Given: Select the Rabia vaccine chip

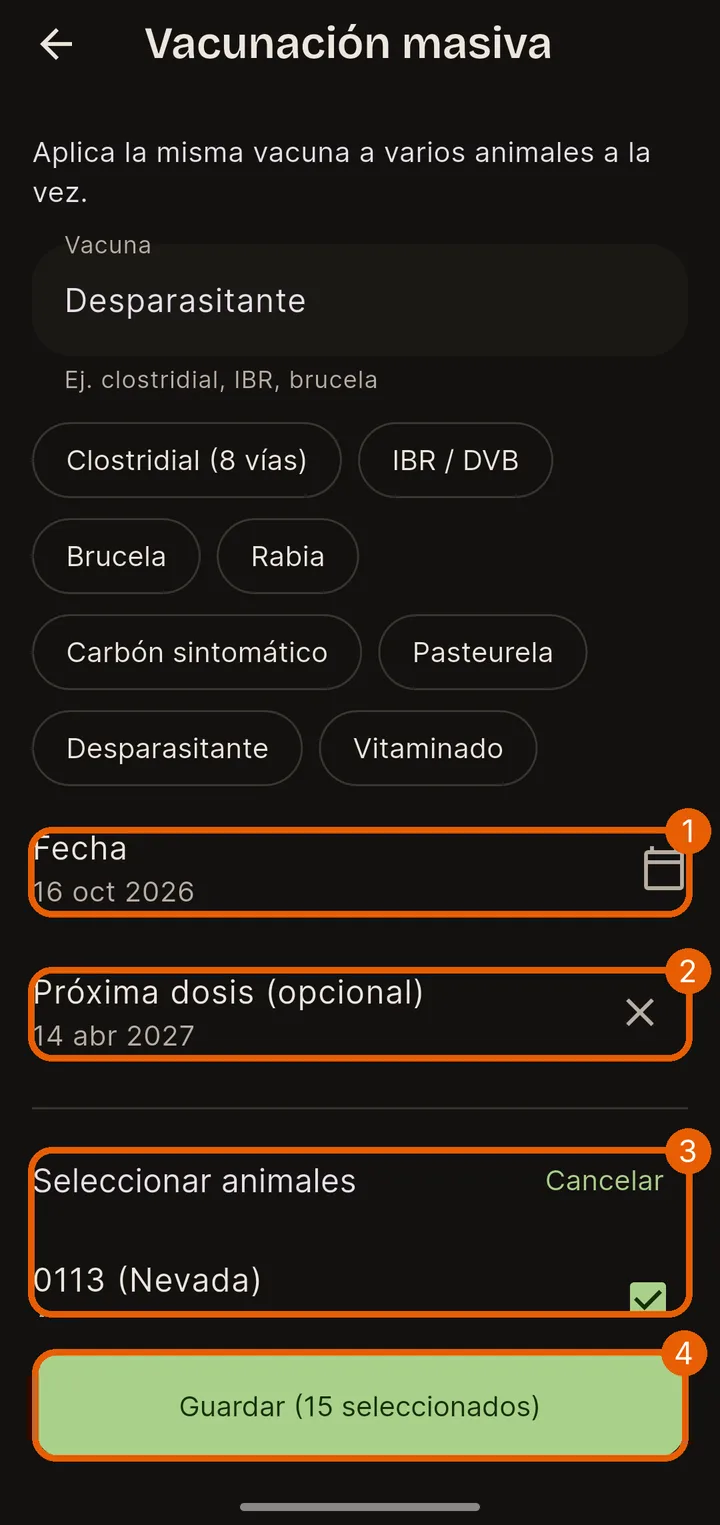Looking at the screenshot, I should [x=288, y=556].
